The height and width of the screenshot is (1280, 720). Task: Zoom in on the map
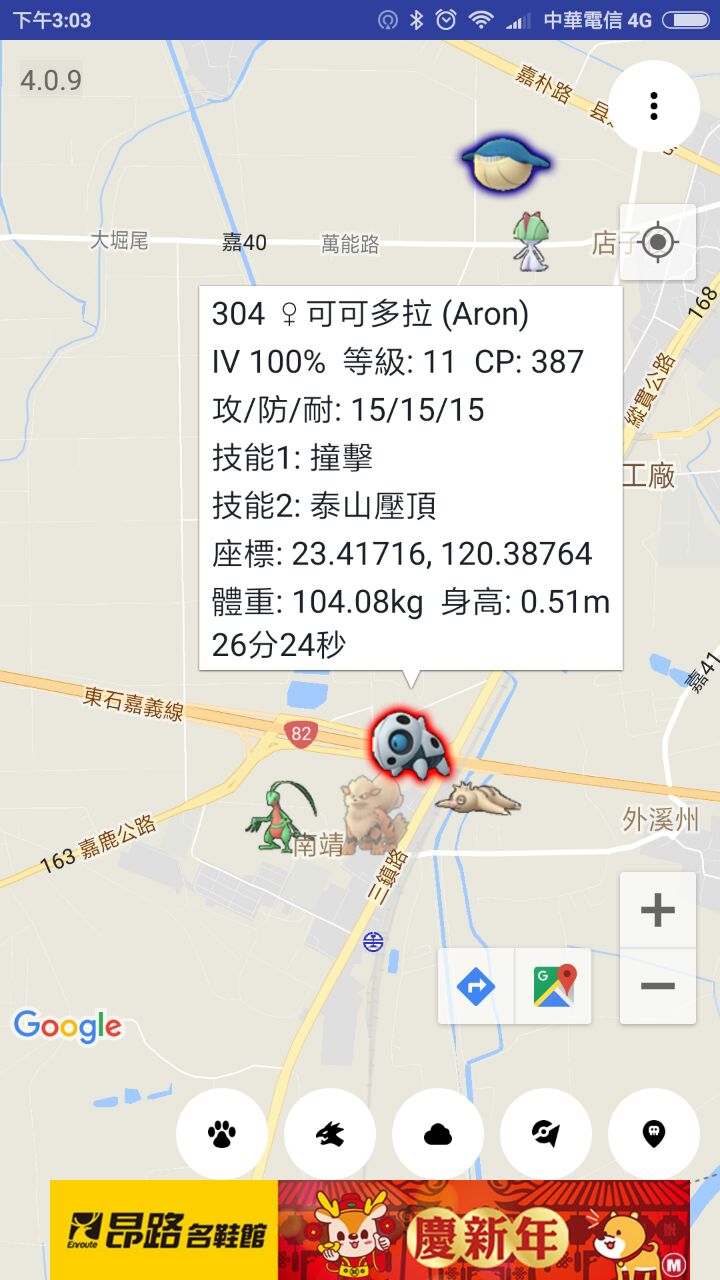click(x=657, y=910)
